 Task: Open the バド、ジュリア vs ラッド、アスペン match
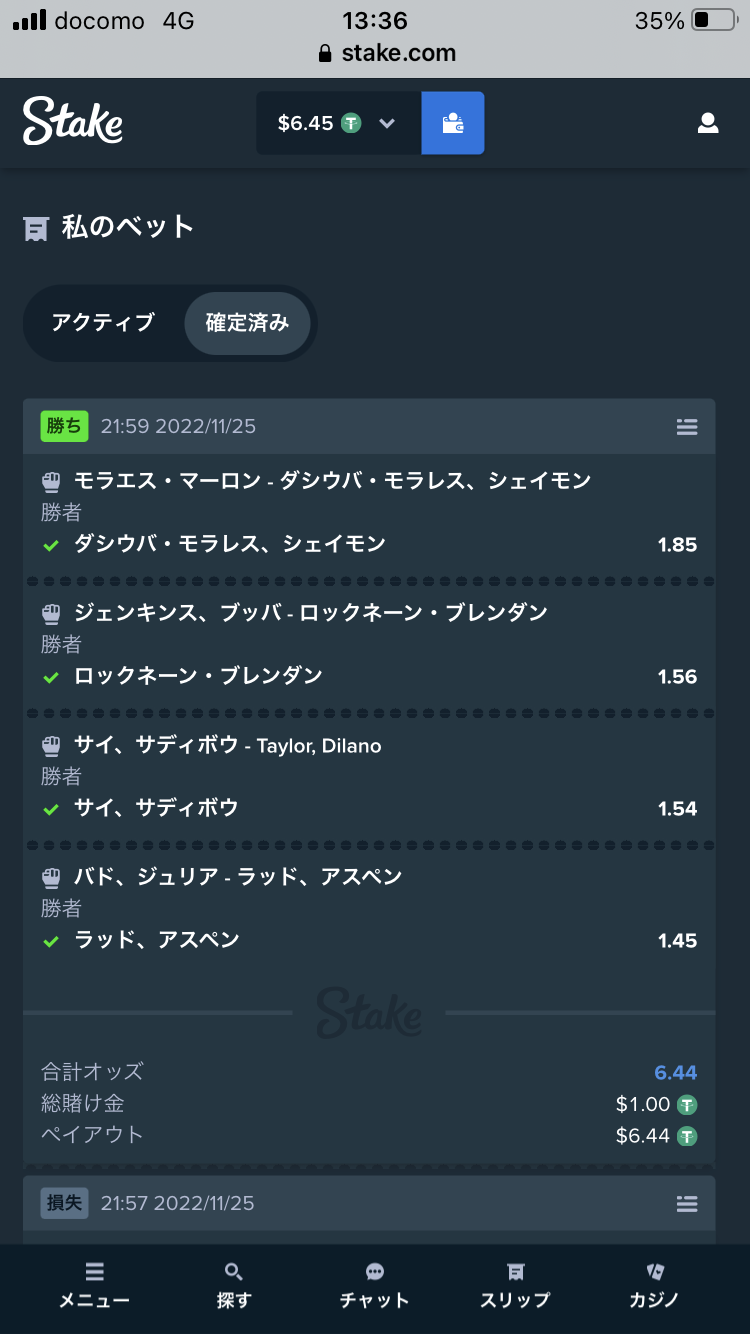[238, 877]
